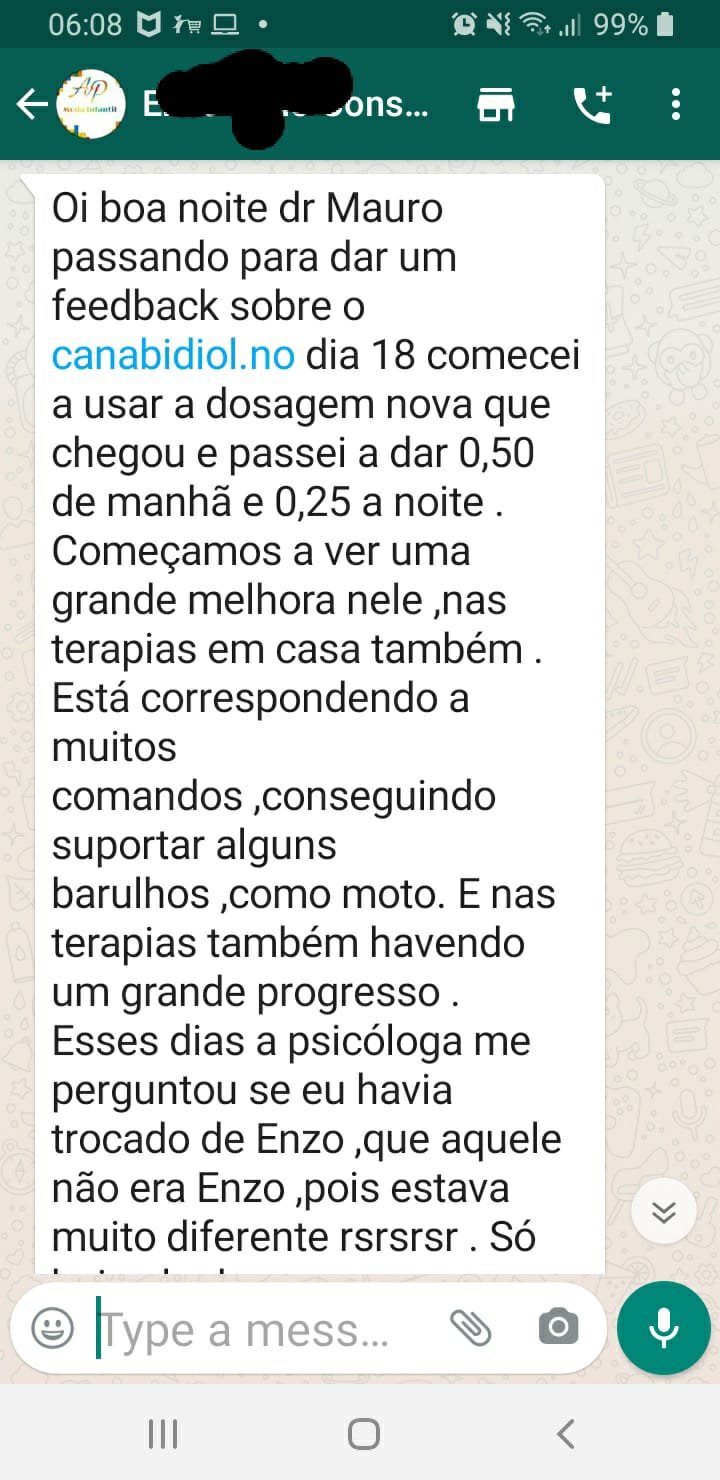Viewport: 720px width, 1480px height.
Task: Open the chat overflow menu
Action: (676, 104)
